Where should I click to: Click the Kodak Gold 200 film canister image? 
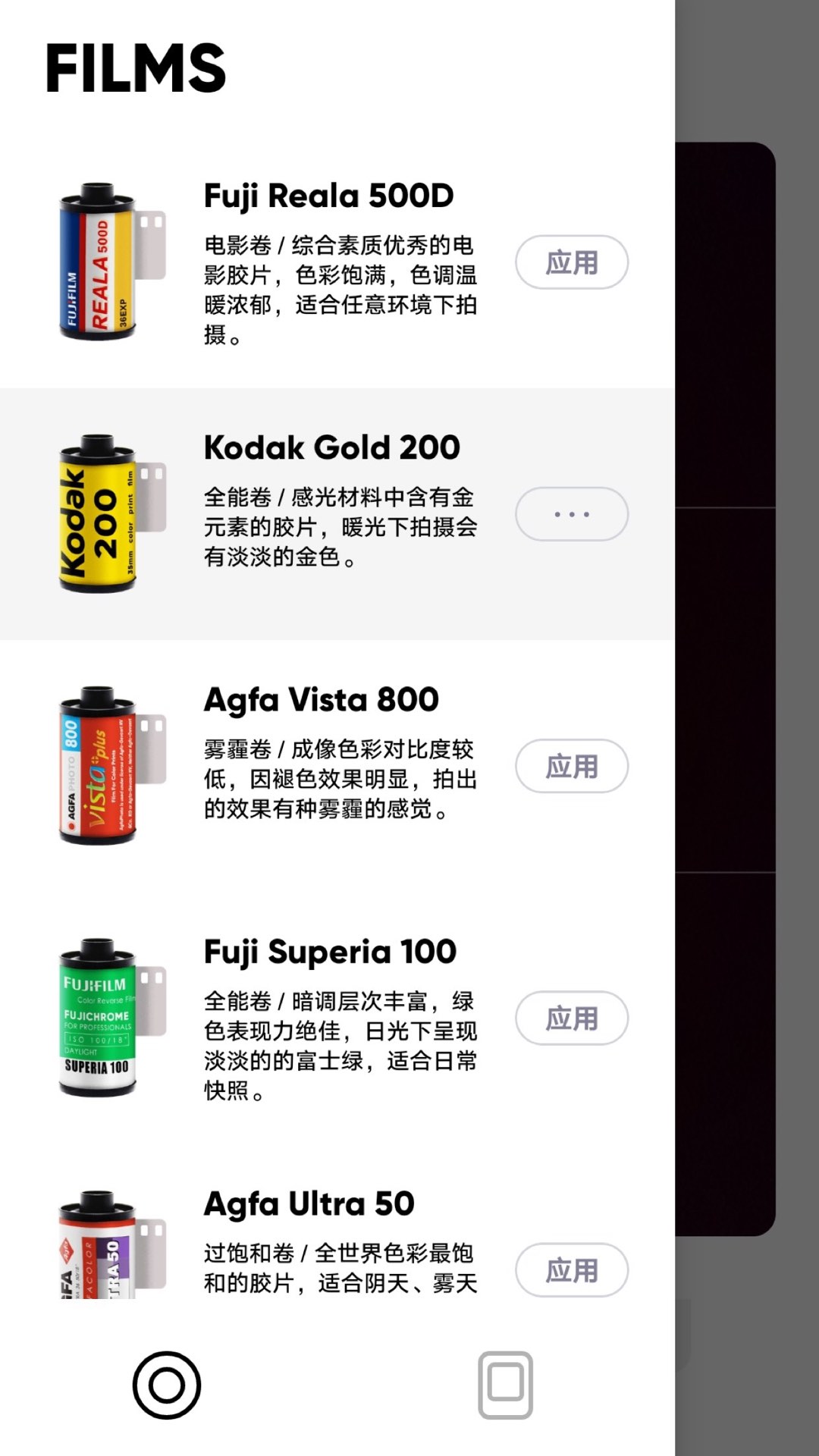[102, 516]
